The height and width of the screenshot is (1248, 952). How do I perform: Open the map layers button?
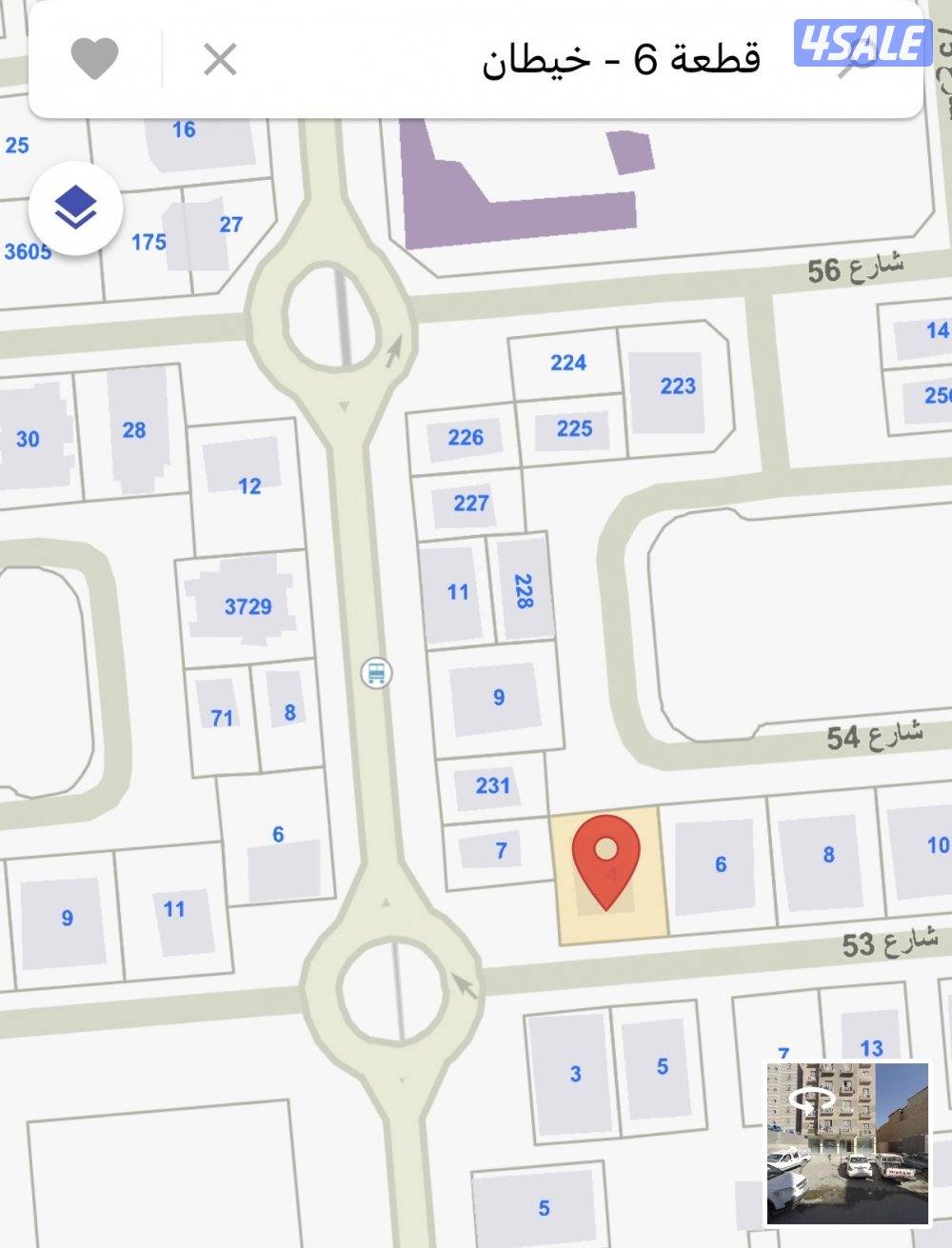pos(75,206)
